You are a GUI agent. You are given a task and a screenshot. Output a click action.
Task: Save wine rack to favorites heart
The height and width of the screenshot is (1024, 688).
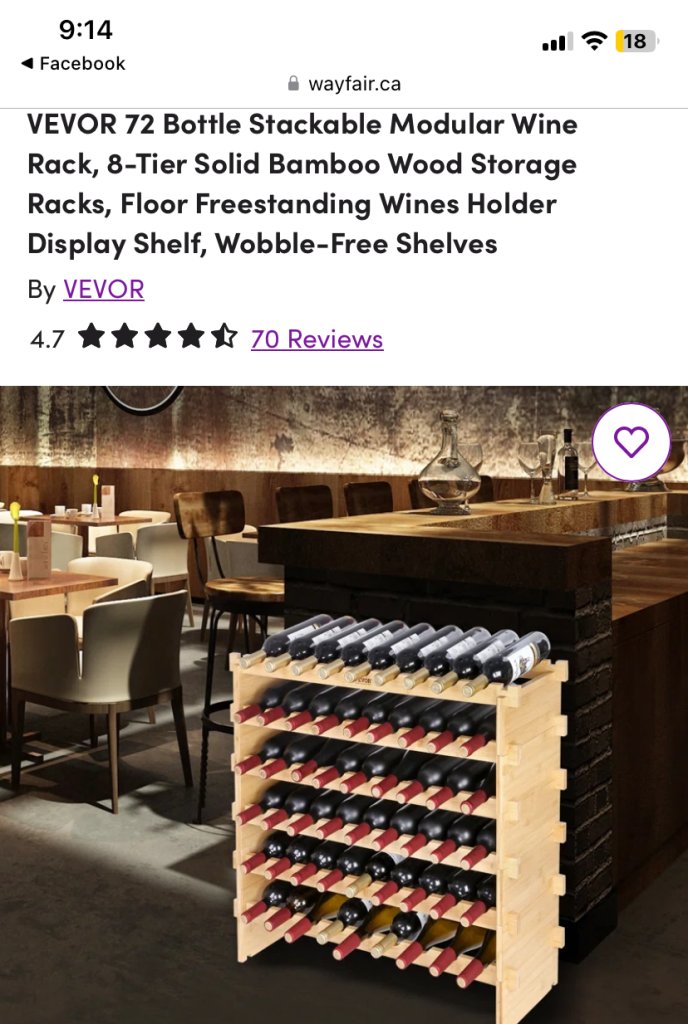click(631, 442)
